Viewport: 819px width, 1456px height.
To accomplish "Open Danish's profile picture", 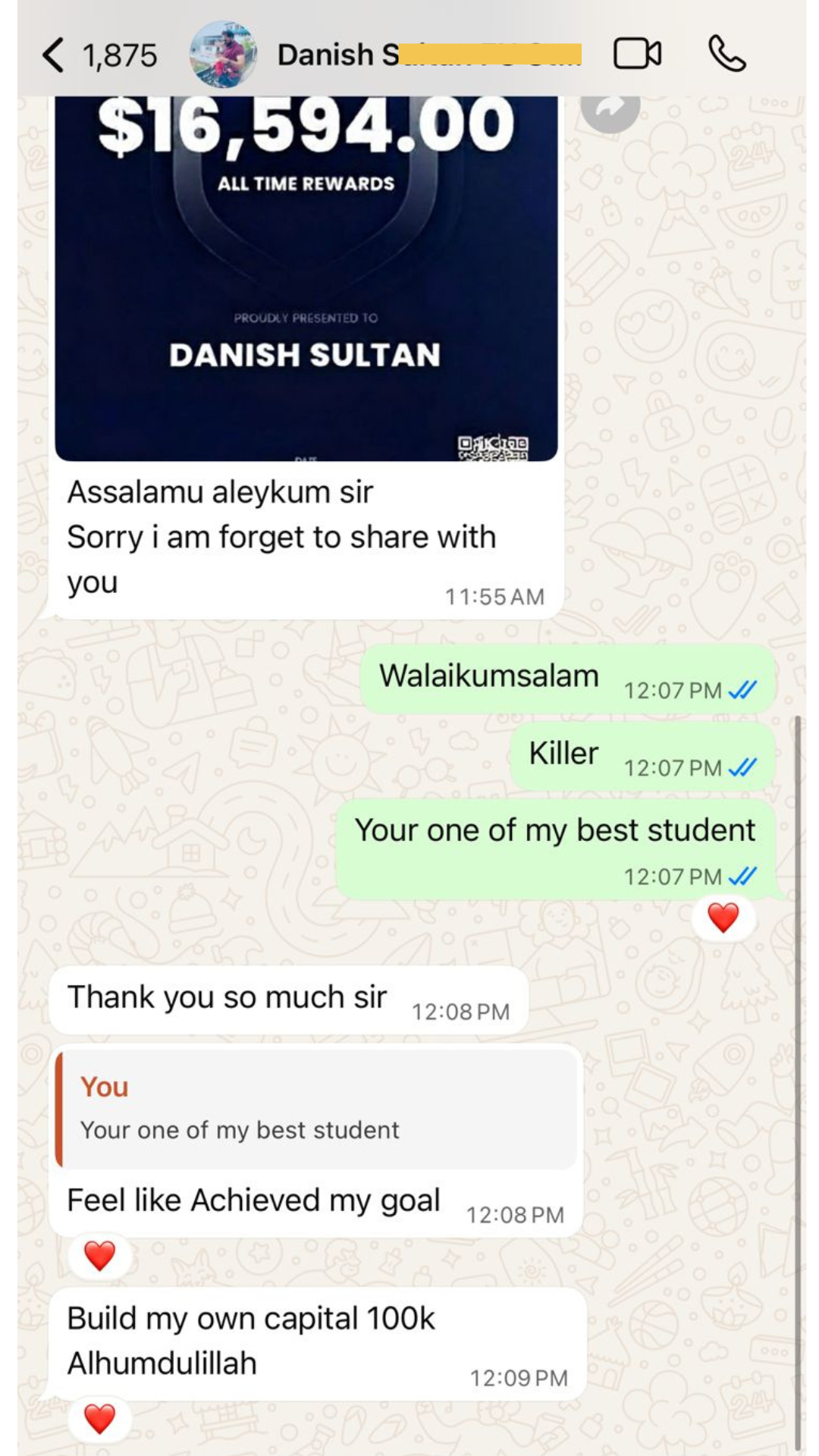I will (x=222, y=55).
